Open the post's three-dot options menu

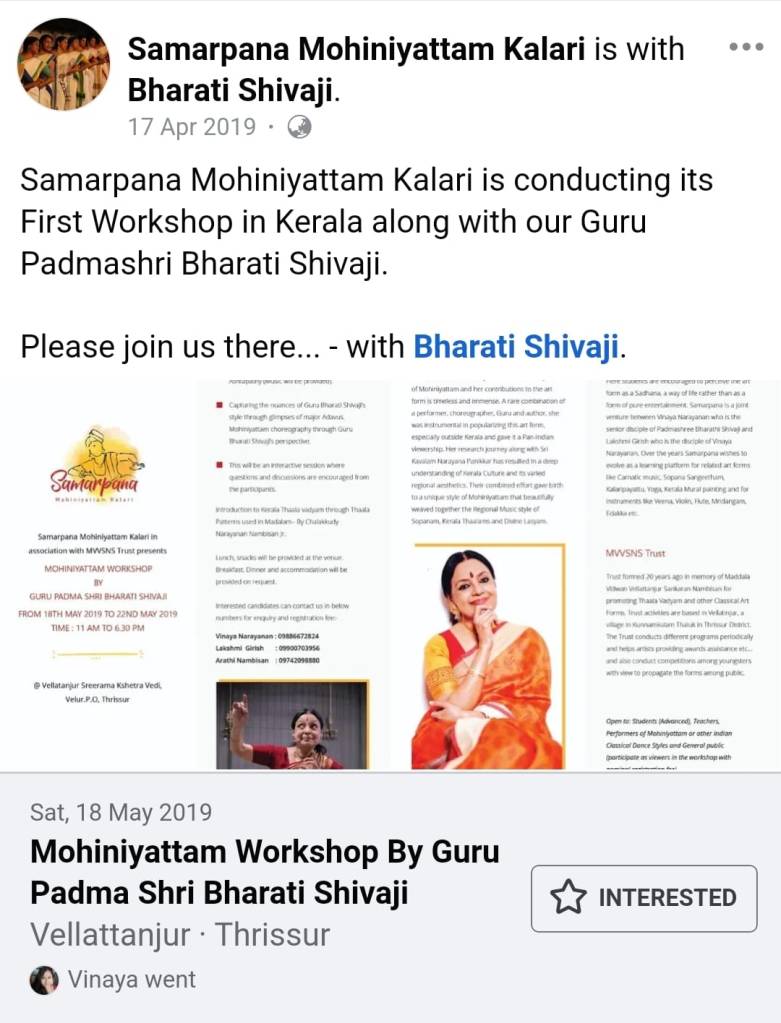[x=746, y=47]
